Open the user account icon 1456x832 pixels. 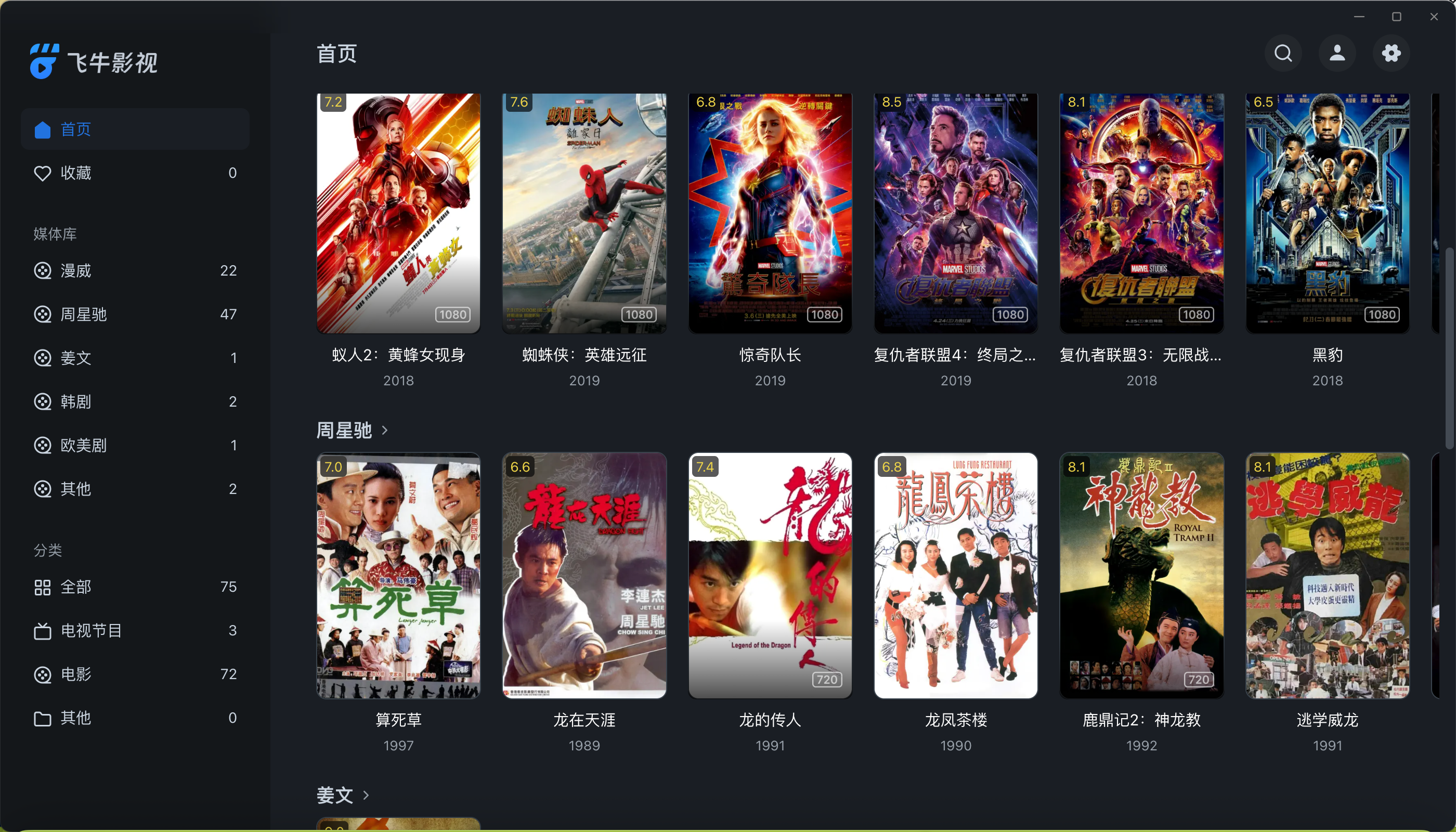1336,53
